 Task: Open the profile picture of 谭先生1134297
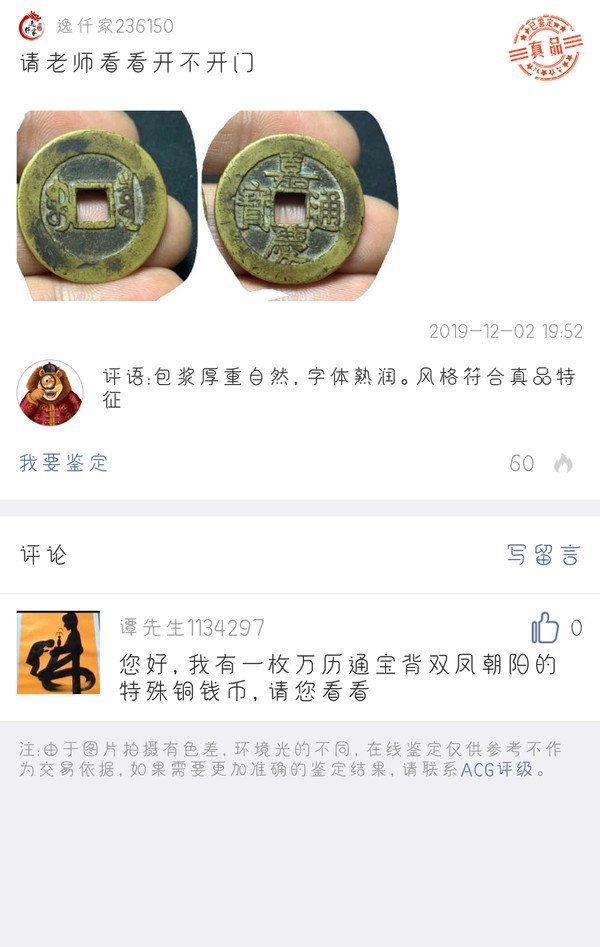pyautogui.click(x=58, y=653)
